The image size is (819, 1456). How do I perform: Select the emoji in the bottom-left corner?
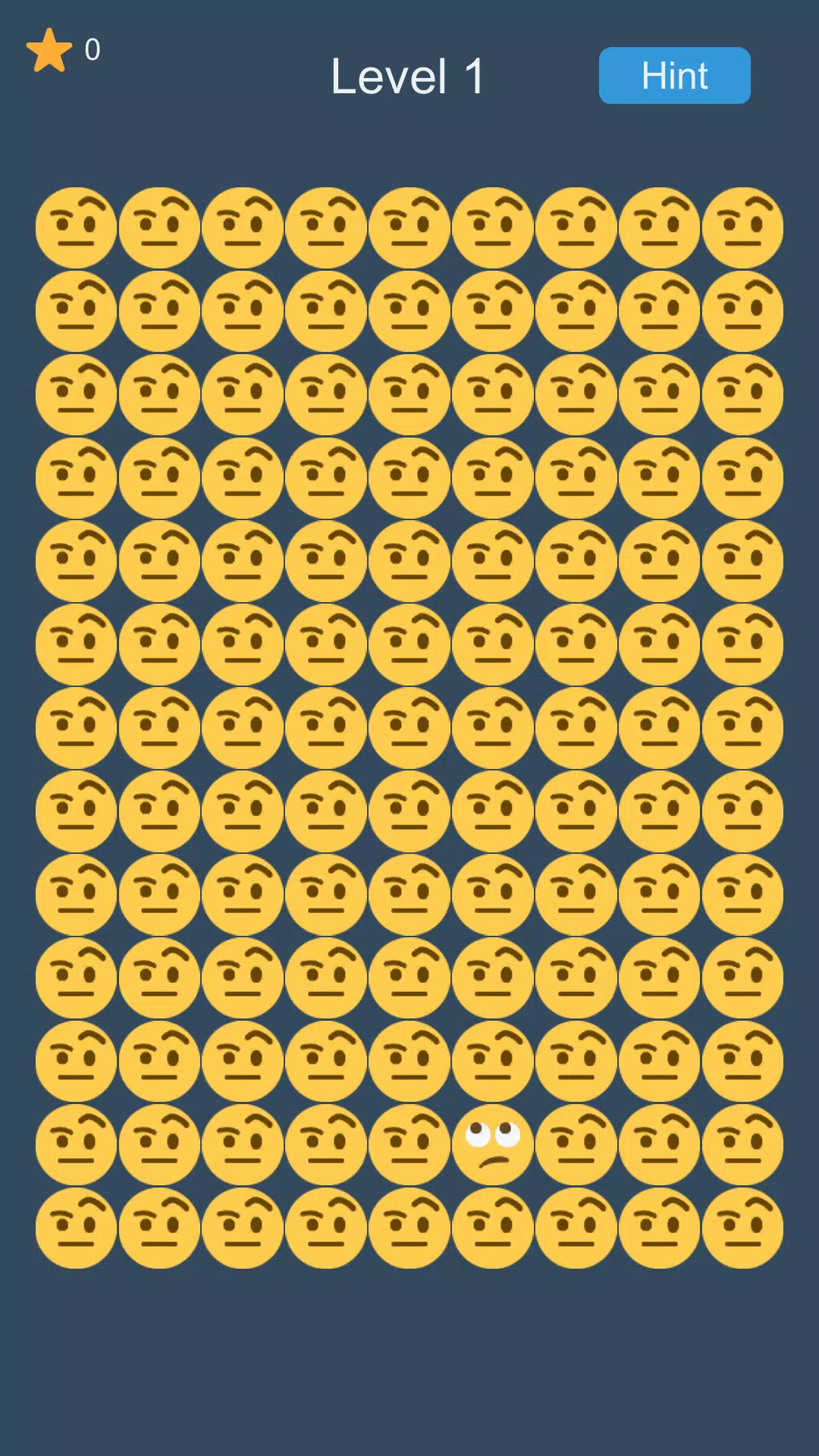[x=74, y=1227]
